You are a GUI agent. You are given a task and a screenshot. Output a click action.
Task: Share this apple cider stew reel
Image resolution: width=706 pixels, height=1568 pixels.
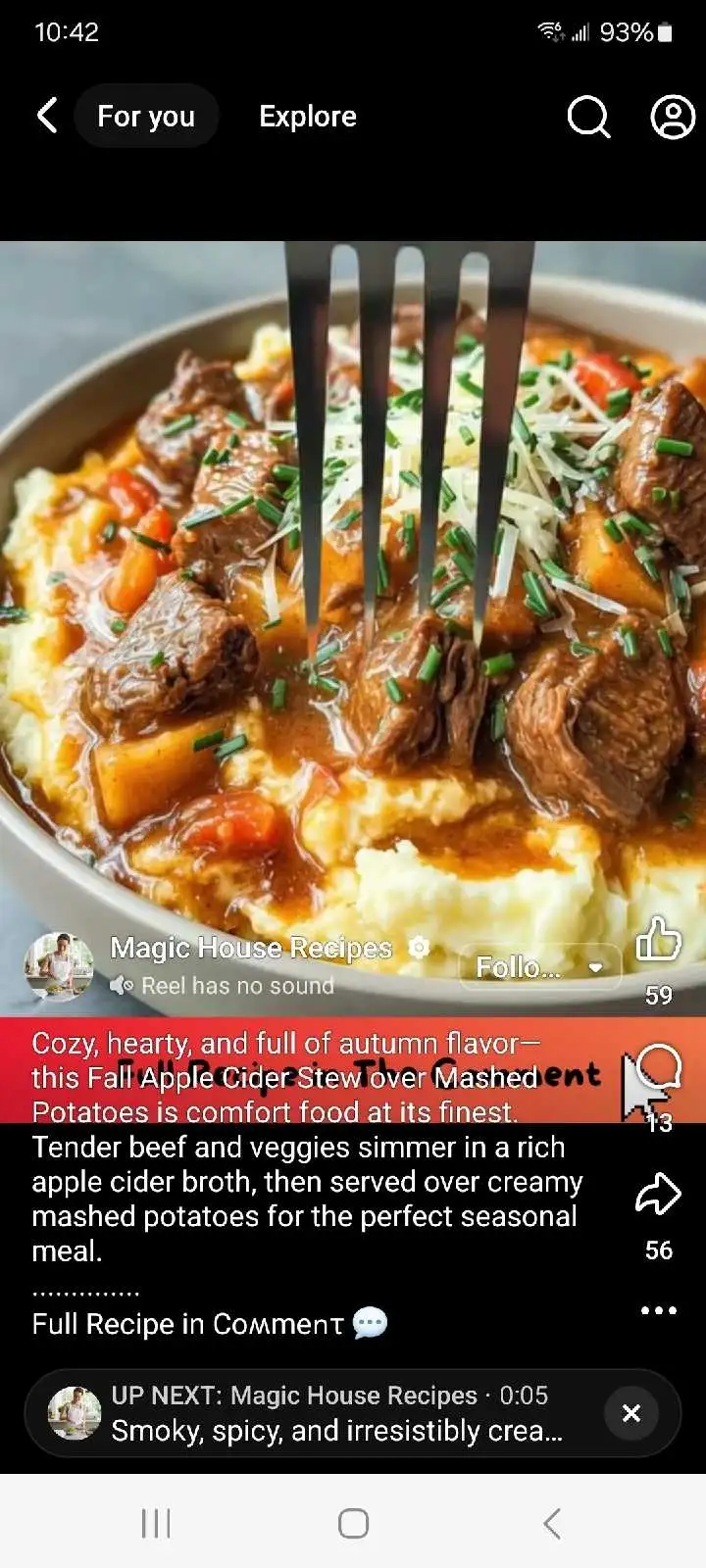[658, 1195]
